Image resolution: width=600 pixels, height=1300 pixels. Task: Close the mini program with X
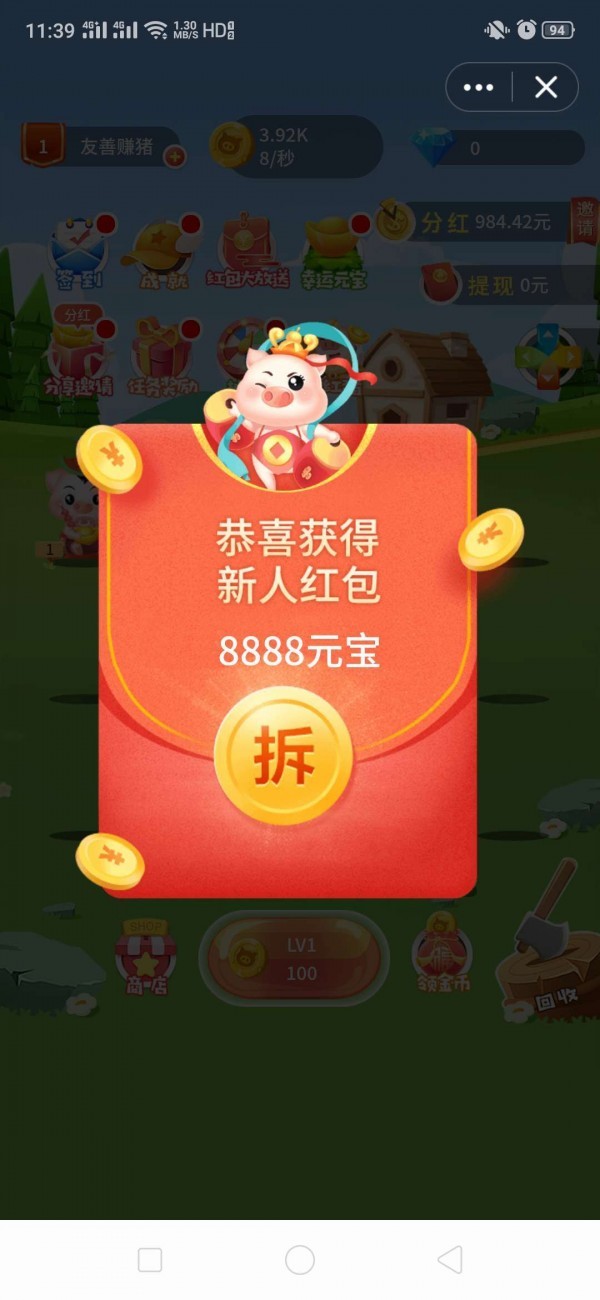click(x=546, y=87)
